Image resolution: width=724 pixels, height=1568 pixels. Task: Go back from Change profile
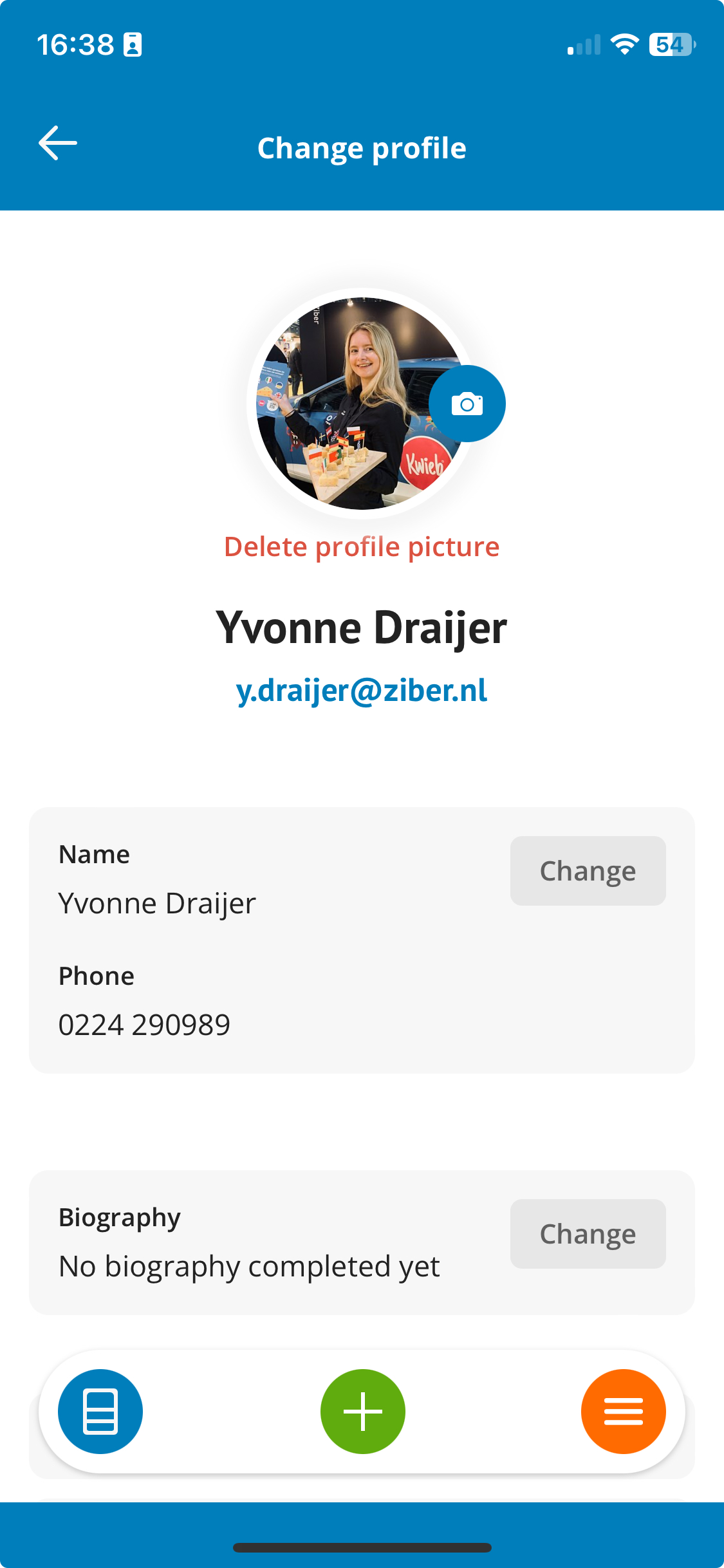[x=58, y=143]
